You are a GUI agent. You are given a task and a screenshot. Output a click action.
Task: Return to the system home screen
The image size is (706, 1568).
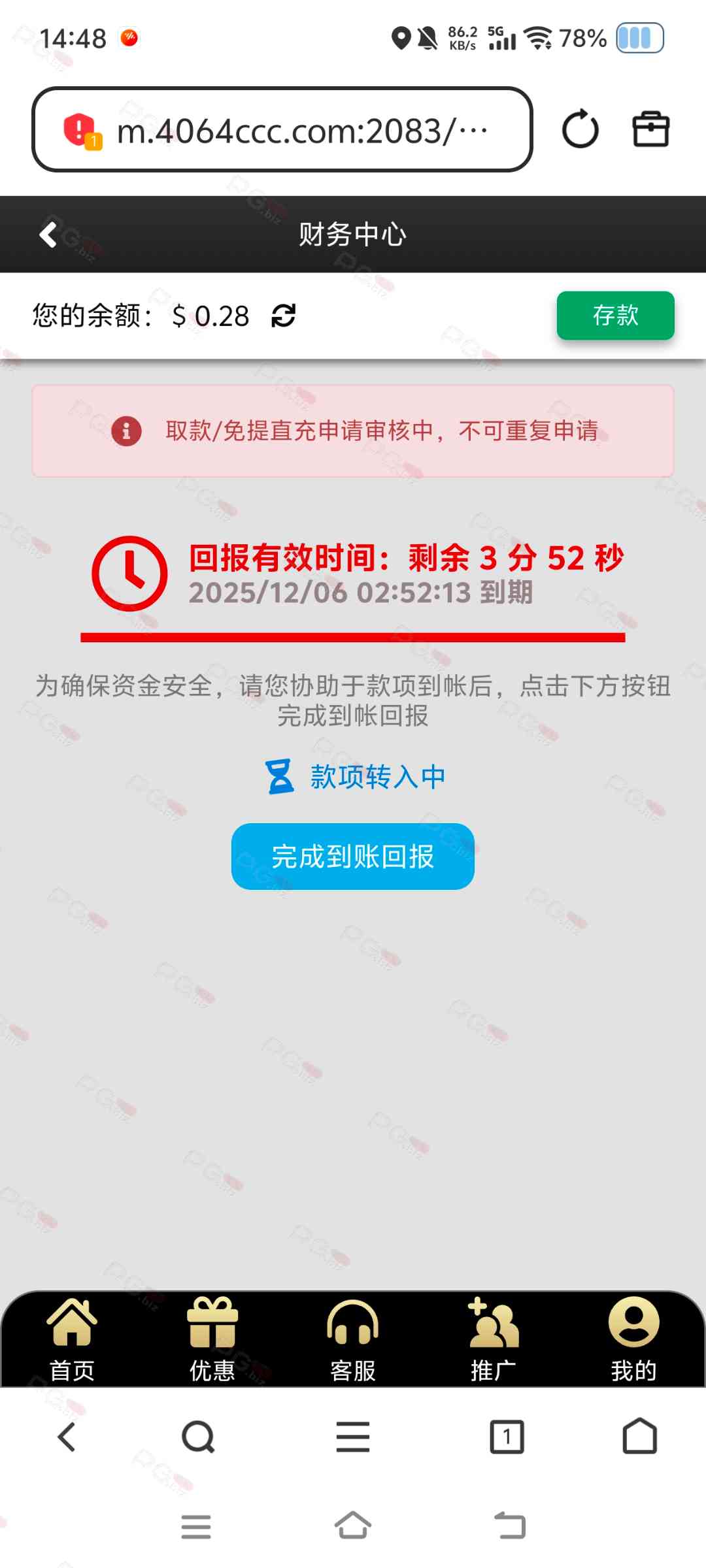353,1526
